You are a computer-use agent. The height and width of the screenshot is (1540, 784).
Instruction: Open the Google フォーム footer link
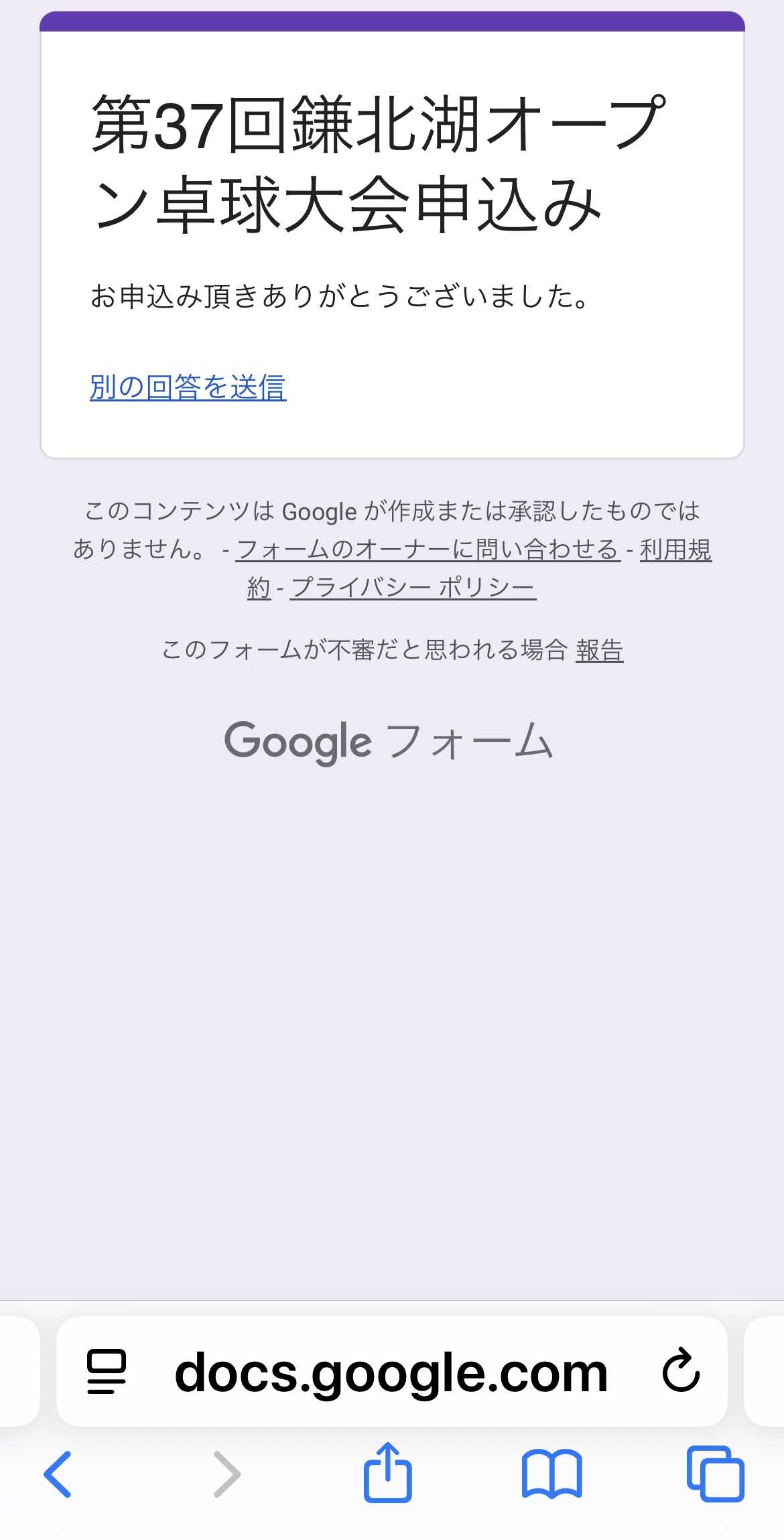click(389, 742)
